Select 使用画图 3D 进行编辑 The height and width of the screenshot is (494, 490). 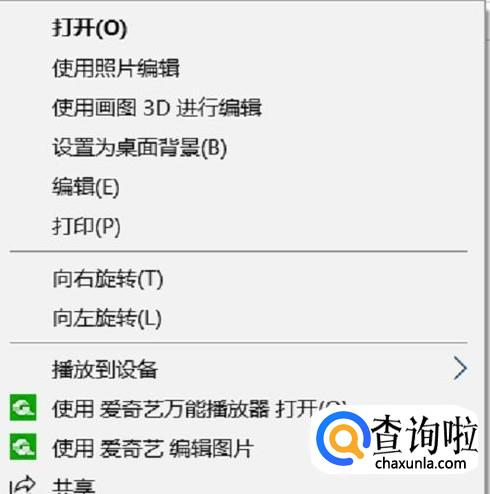[157, 108]
